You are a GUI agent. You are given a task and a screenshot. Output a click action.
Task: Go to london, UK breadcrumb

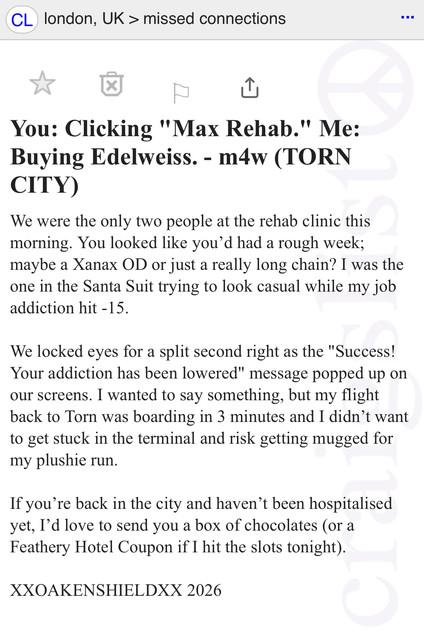pyautogui.click(x=84, y=19)
